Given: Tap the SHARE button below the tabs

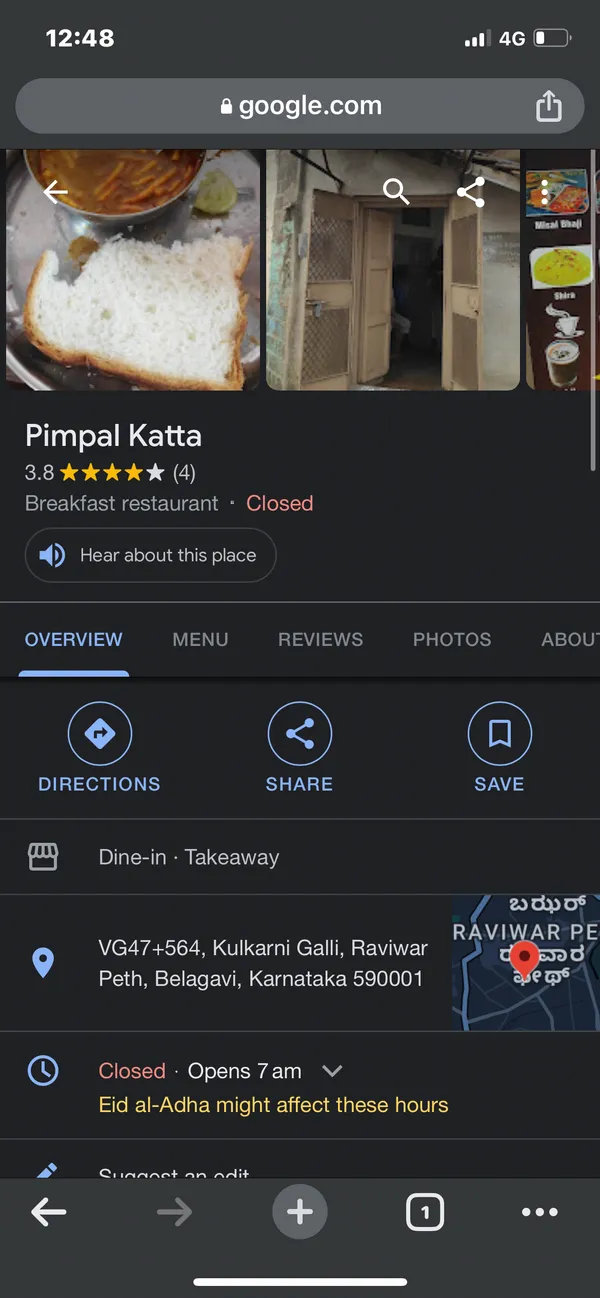Looking at the screenshot, I should [x=299, y=748].
